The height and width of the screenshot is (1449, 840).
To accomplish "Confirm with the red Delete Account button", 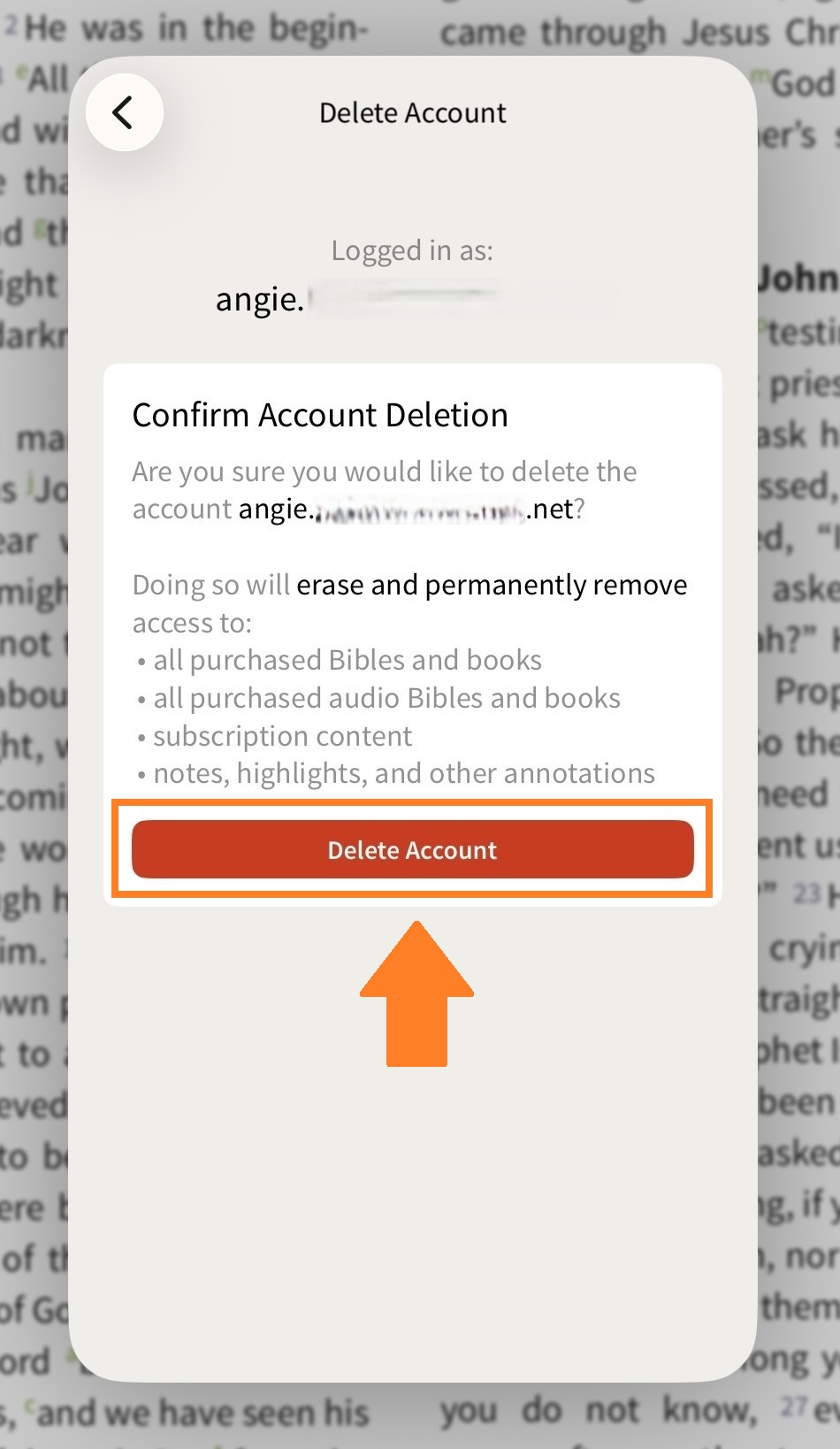I will coord(412,849).
